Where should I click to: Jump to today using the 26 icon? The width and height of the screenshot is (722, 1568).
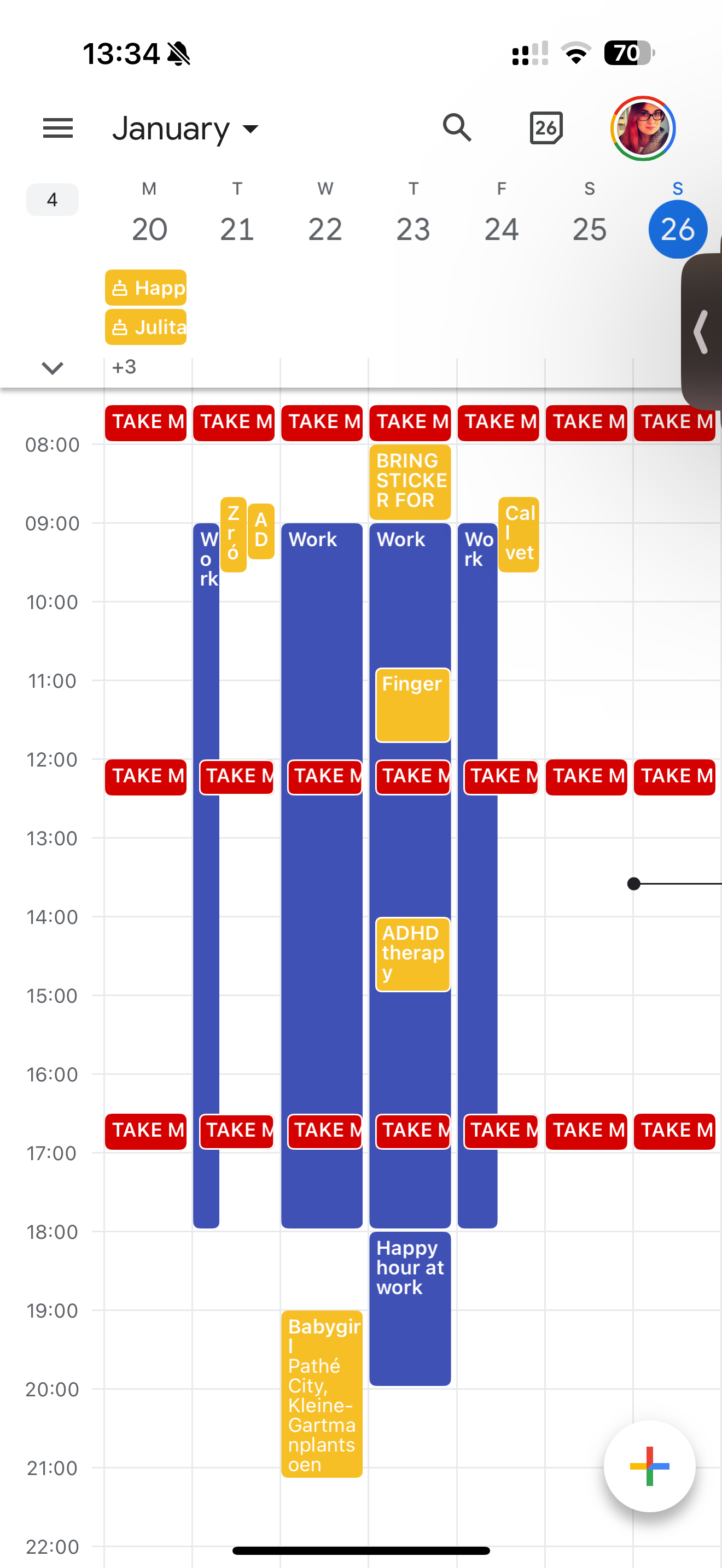click(x=546, y=128)
